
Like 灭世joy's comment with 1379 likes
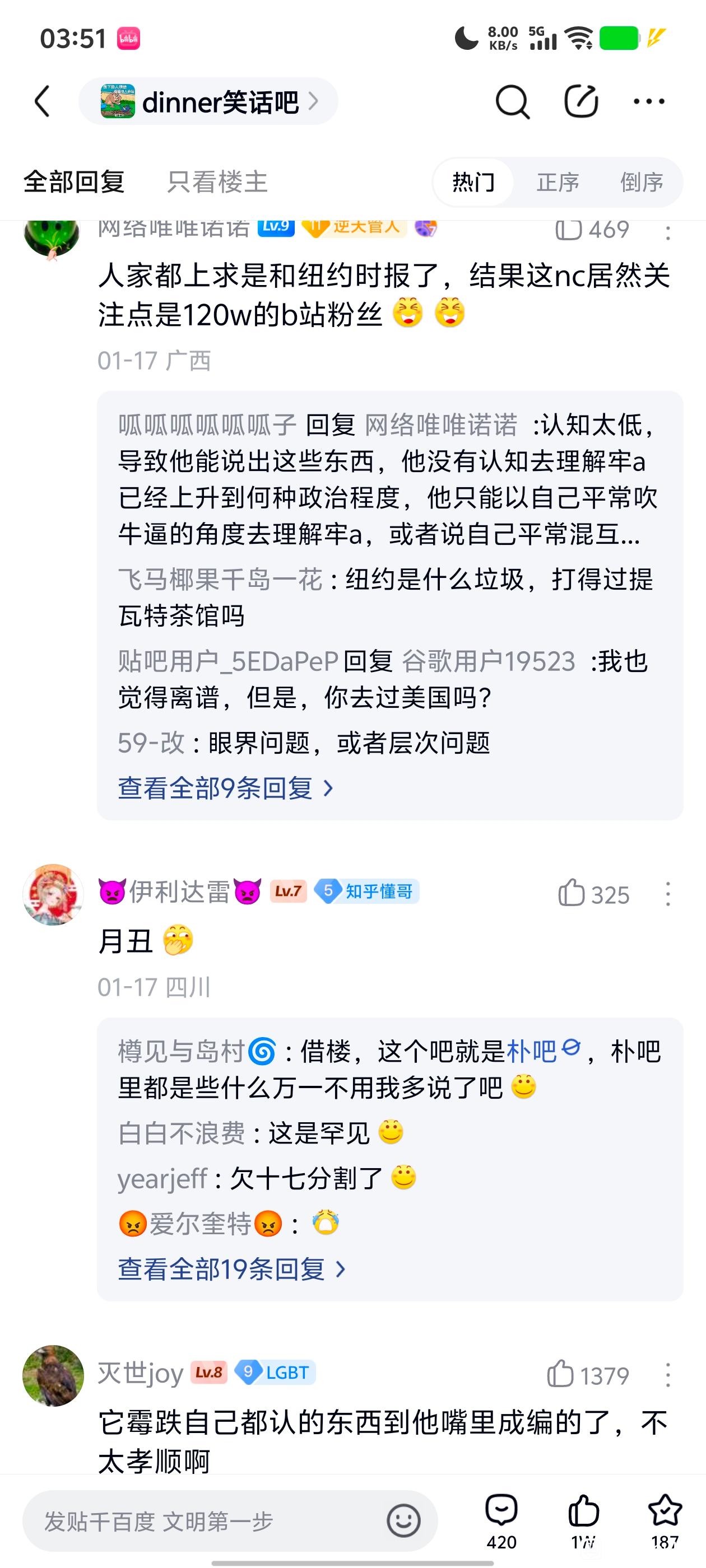(587, 1374)
